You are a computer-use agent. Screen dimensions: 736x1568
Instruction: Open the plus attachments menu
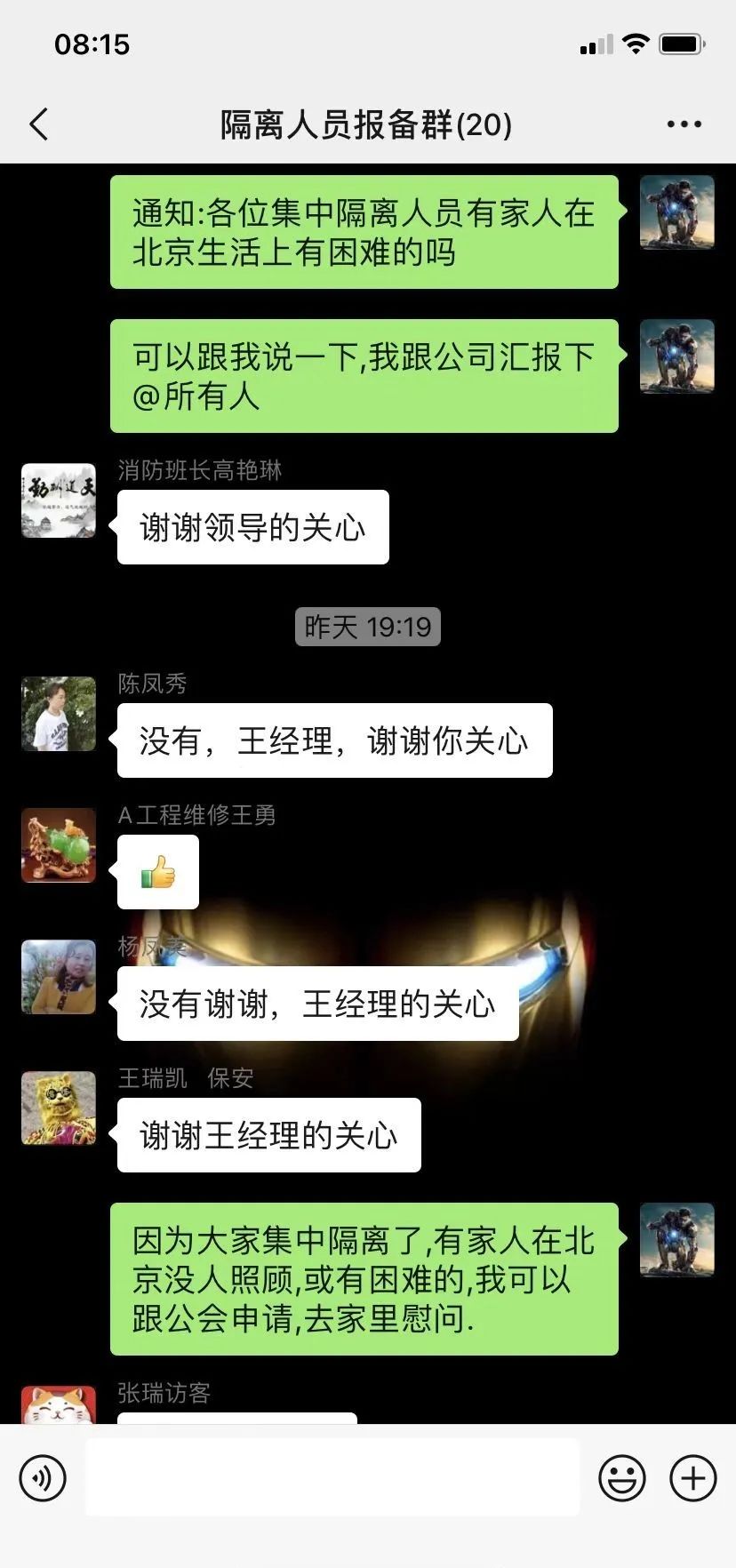(692, 1478)
